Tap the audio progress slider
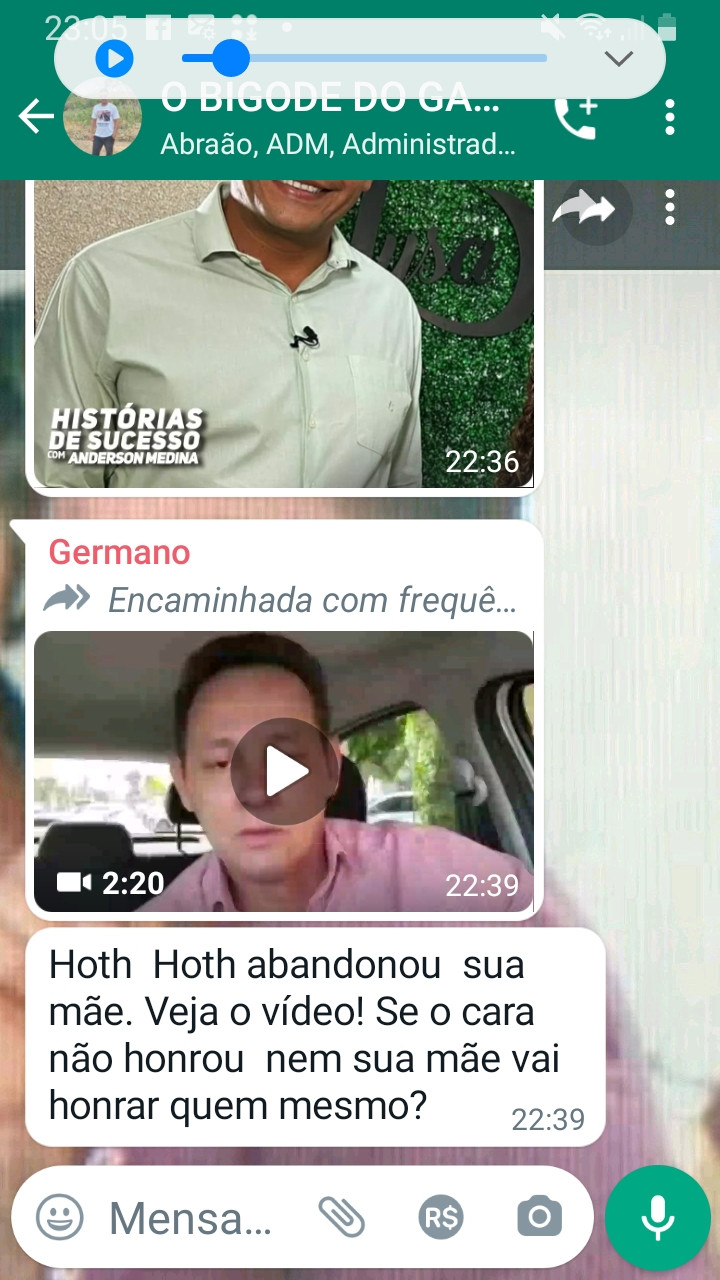The height and width of the screenshot is (1280, 720). click(x=365, y=58)
